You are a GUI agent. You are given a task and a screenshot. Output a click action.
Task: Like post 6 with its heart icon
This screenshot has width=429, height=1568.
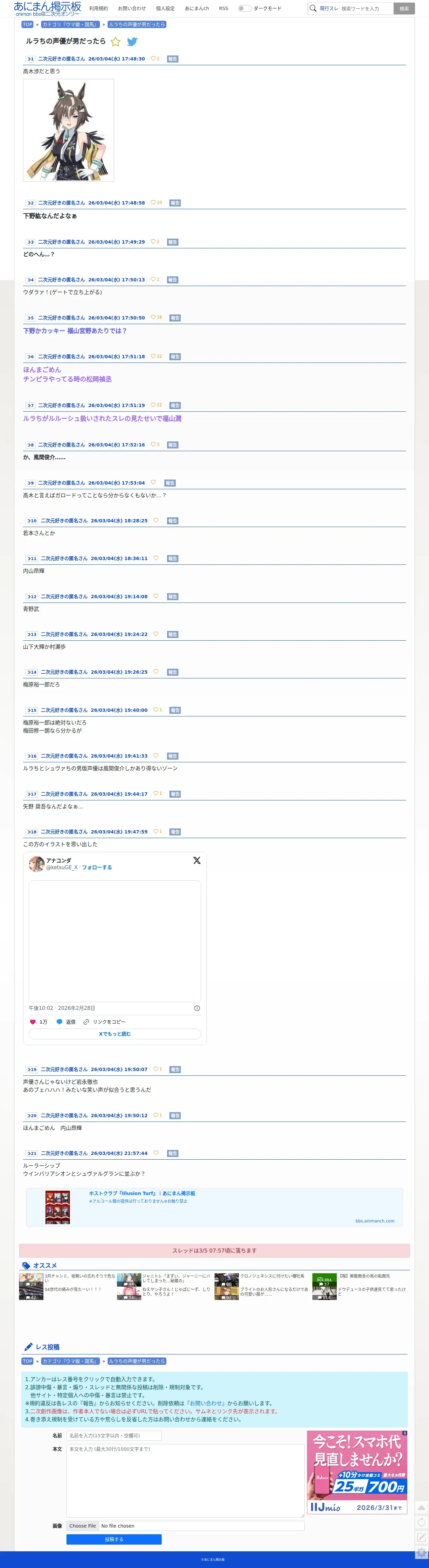tap(153, 356)
